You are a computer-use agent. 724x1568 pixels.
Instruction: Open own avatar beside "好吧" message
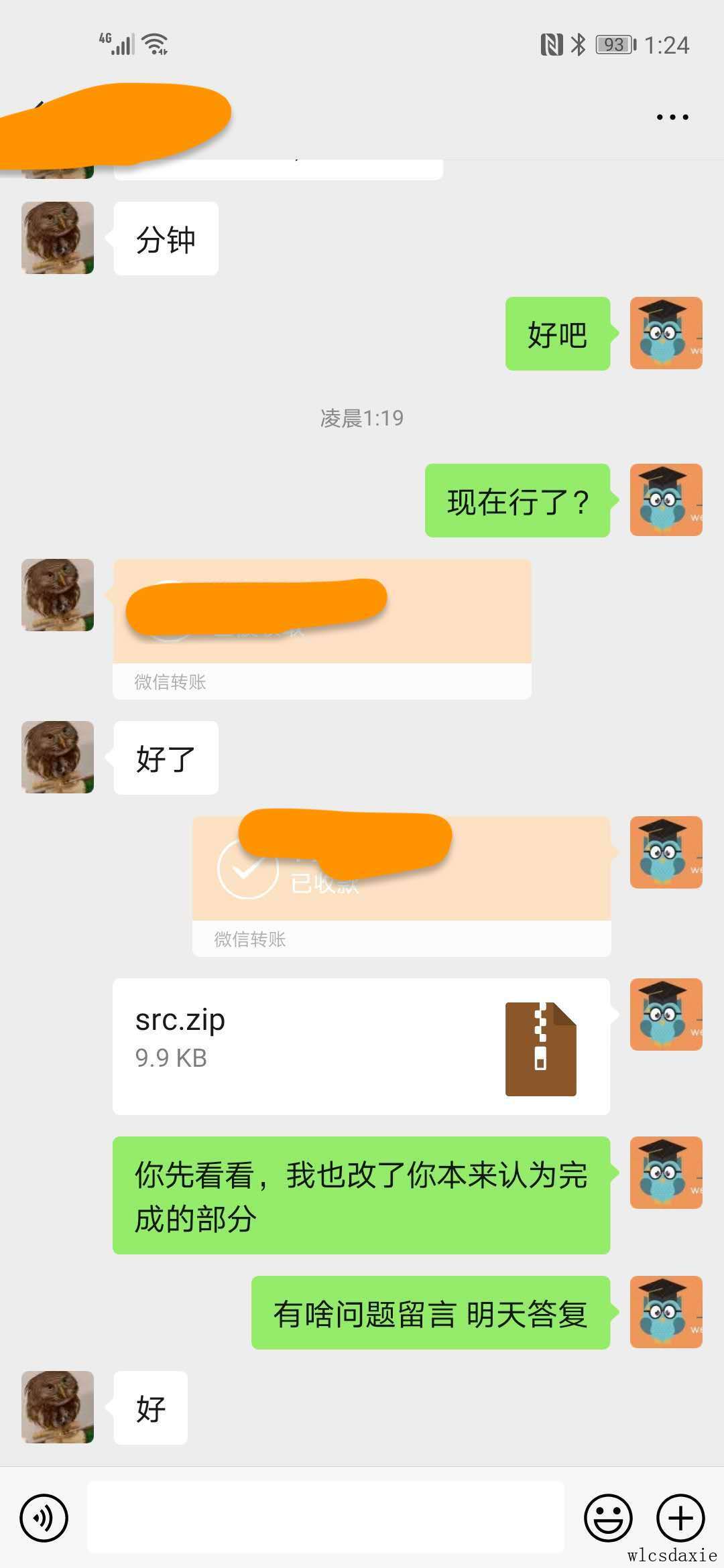point(666,333)
